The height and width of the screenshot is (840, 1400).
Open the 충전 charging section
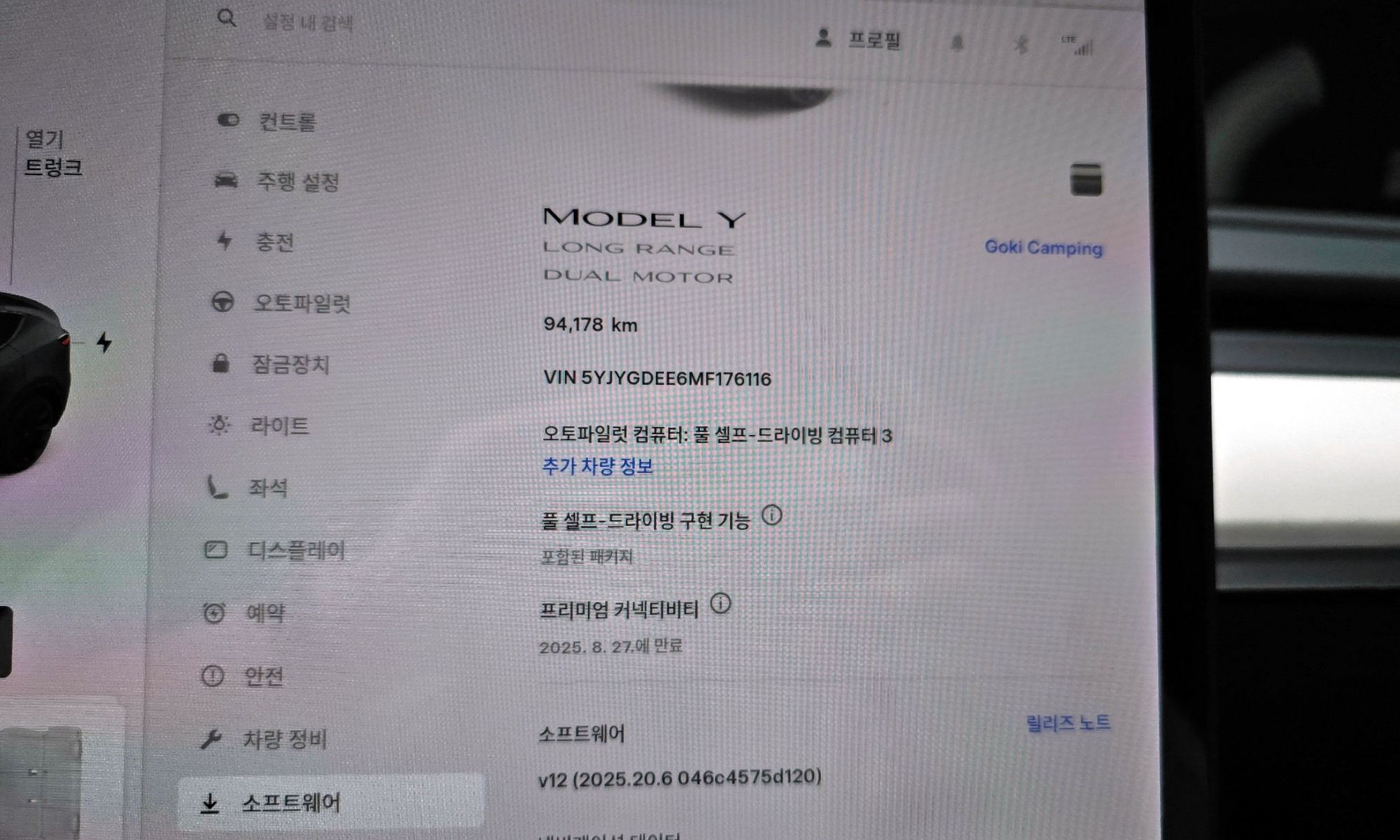pyautogui.click(x=274, y=242)
